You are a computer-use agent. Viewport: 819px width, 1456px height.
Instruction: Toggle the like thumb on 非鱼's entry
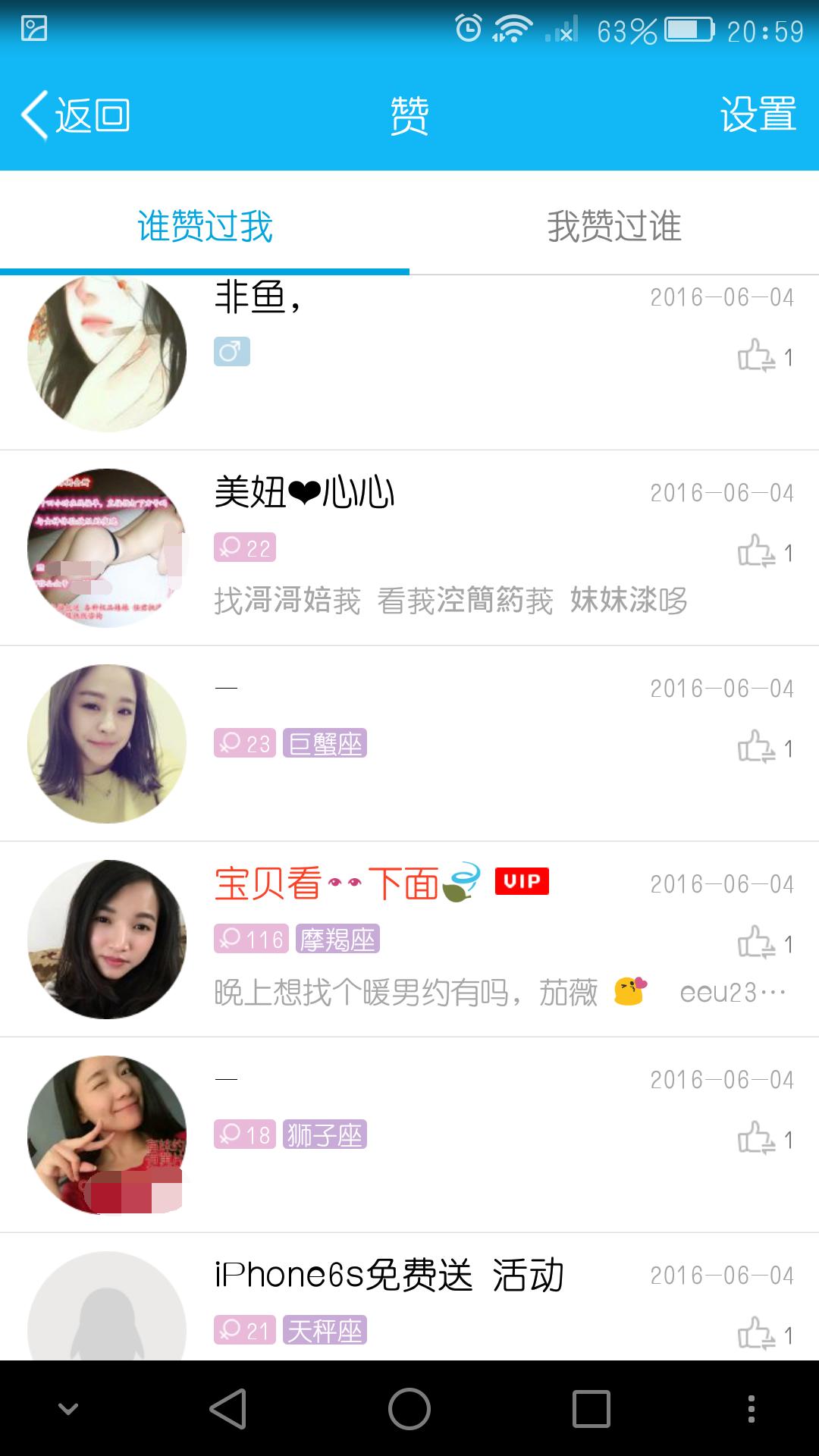pos(756,353)
